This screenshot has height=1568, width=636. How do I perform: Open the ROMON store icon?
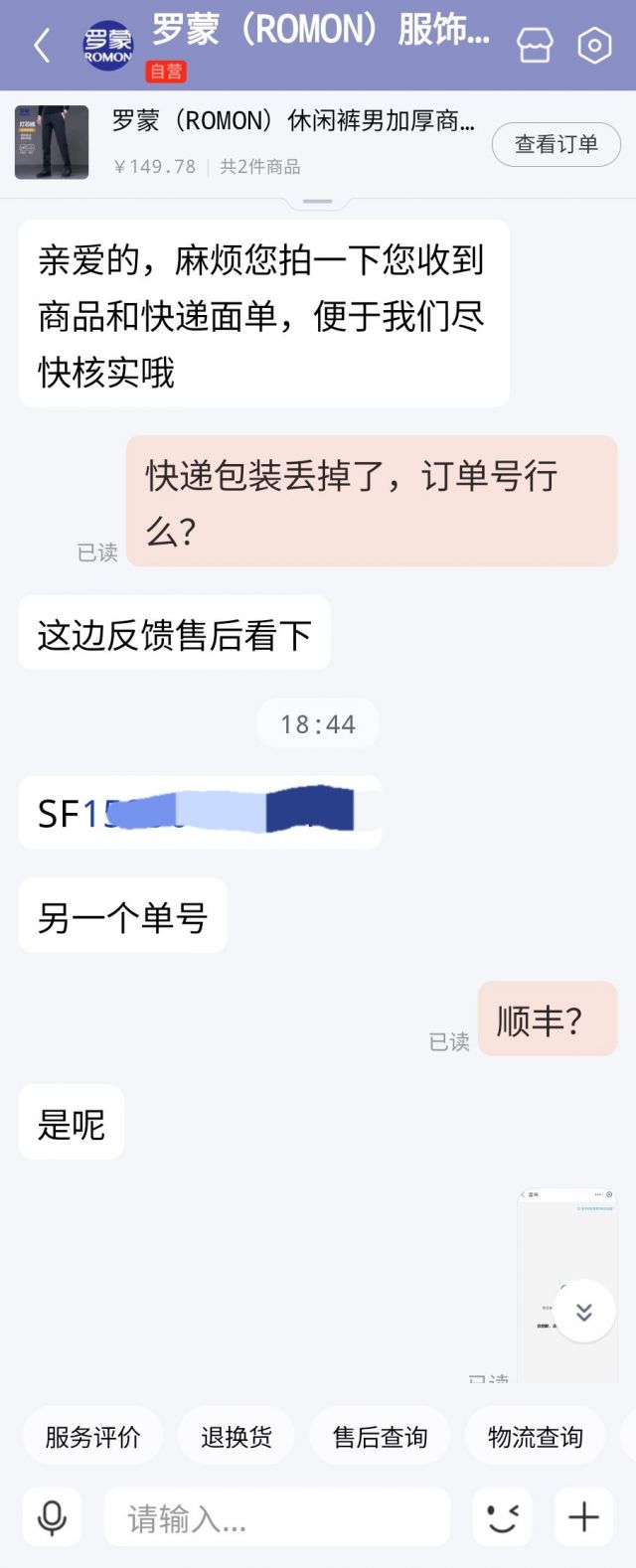[535, 46]
